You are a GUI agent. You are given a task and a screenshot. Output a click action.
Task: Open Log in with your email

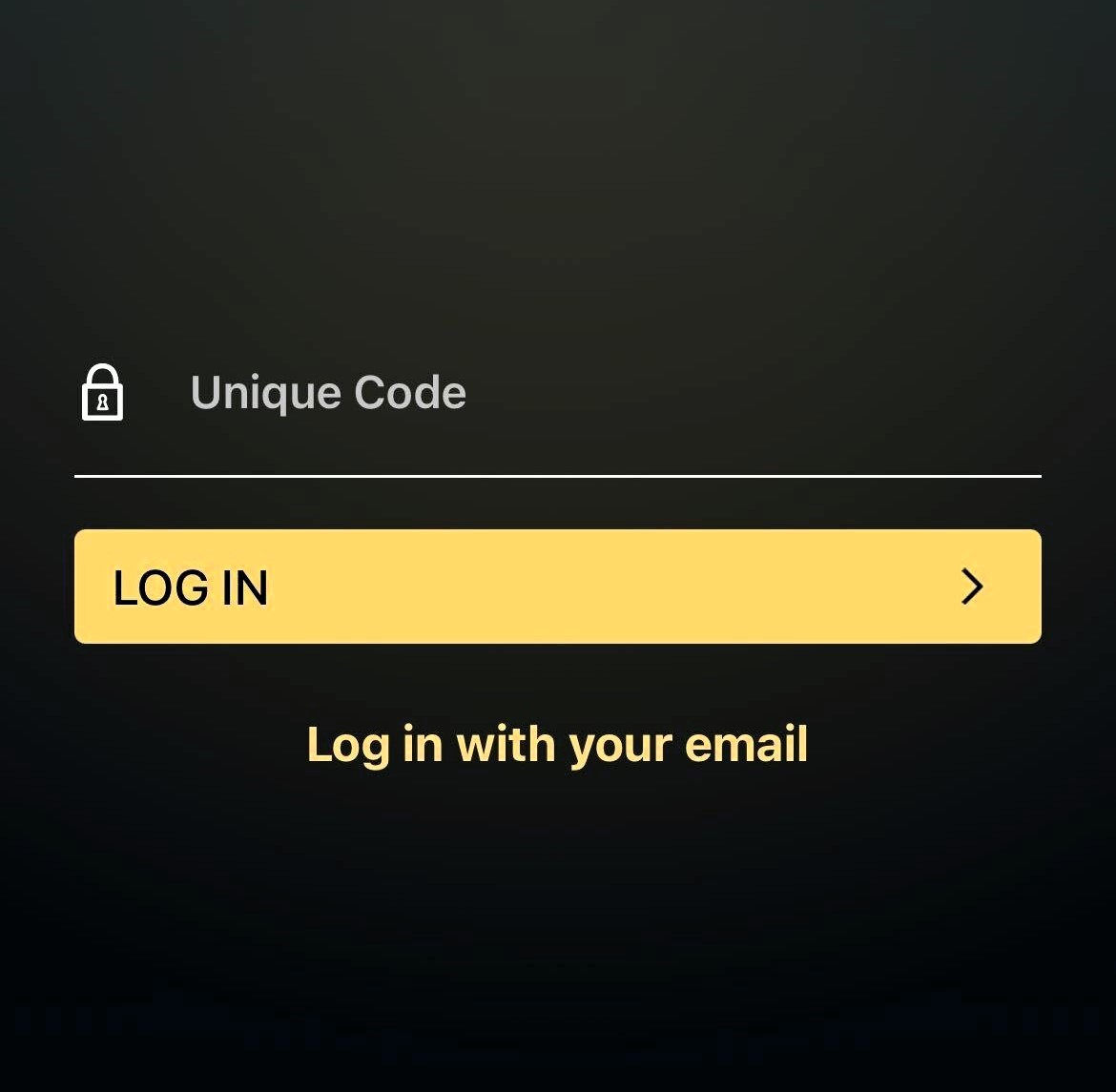[x=557, y=745]
